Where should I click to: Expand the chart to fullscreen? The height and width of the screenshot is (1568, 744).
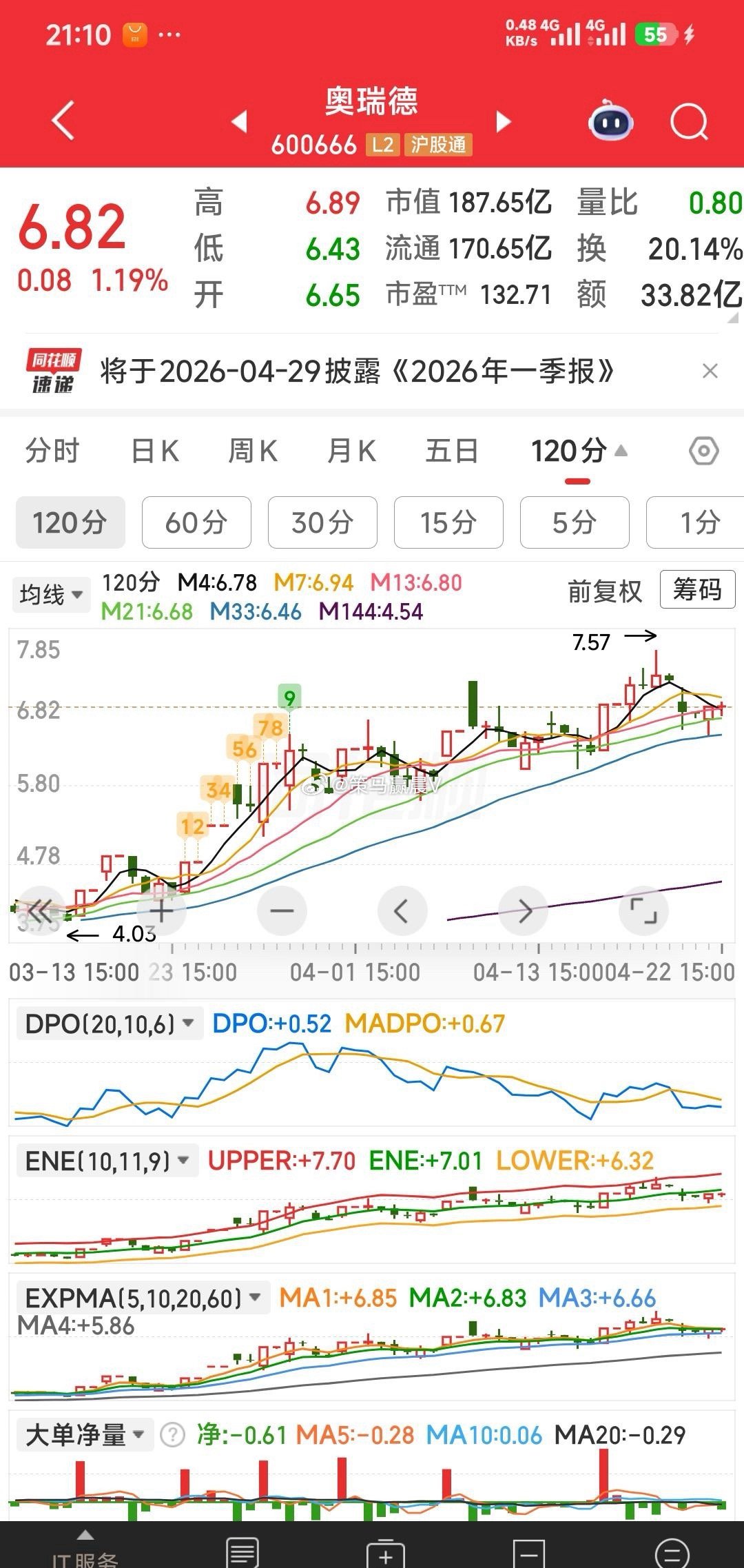[x=643, y=911]
